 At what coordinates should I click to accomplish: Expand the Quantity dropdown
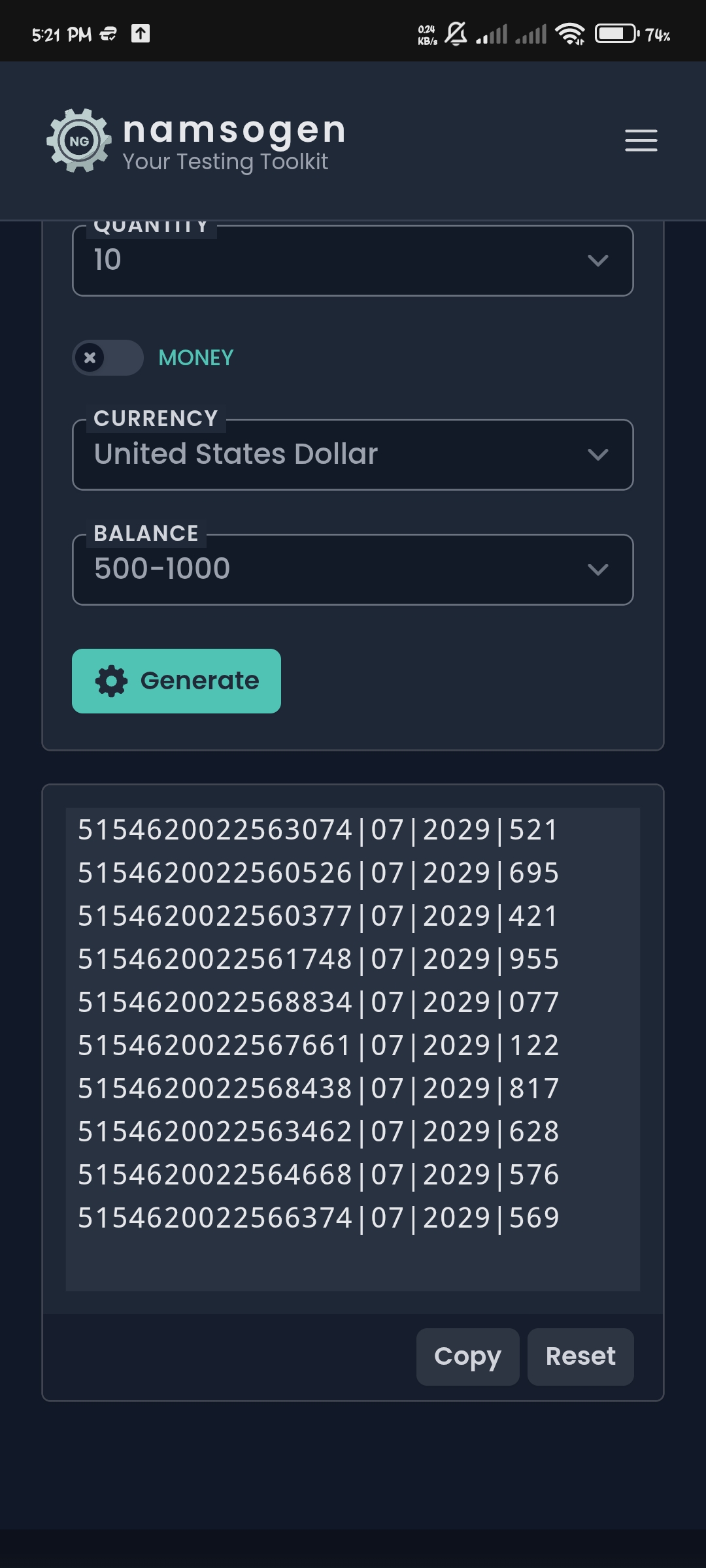click(353, 260)
